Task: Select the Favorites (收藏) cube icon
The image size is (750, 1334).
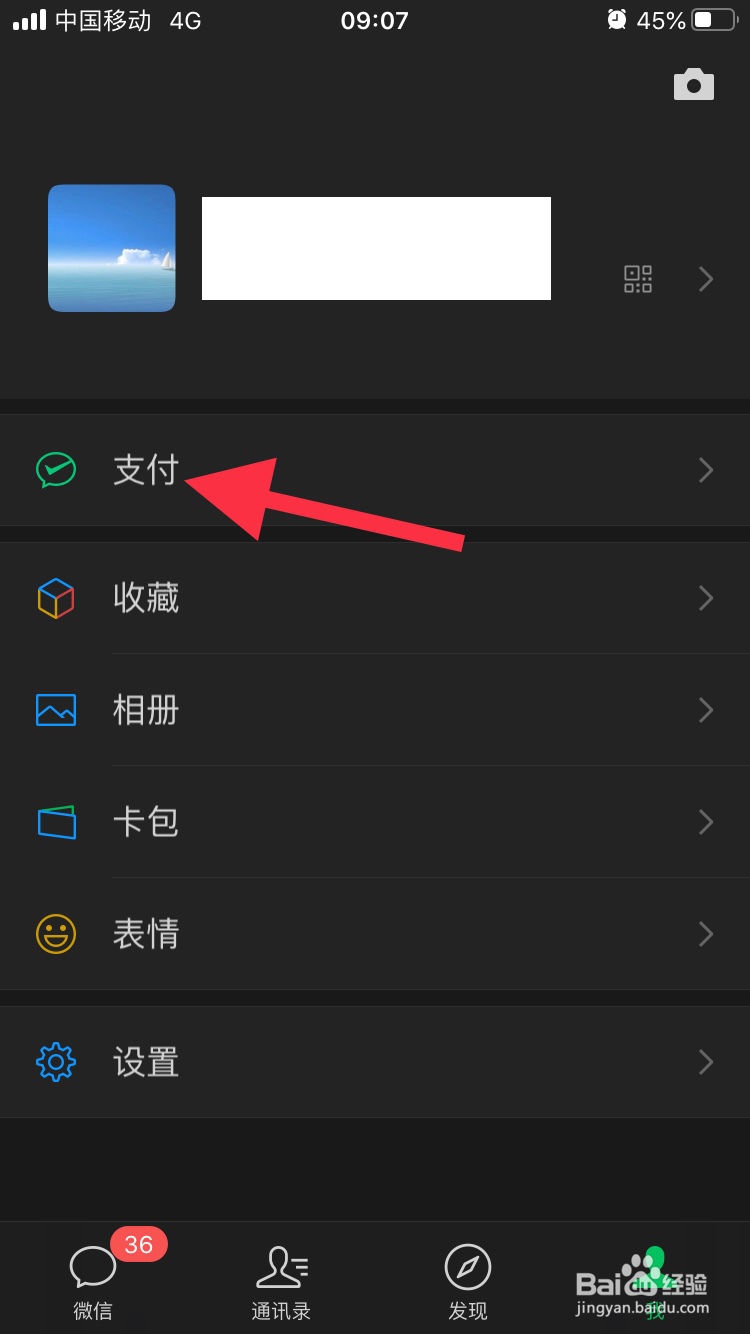Action: pyautogui.click(x=56, y=598)
